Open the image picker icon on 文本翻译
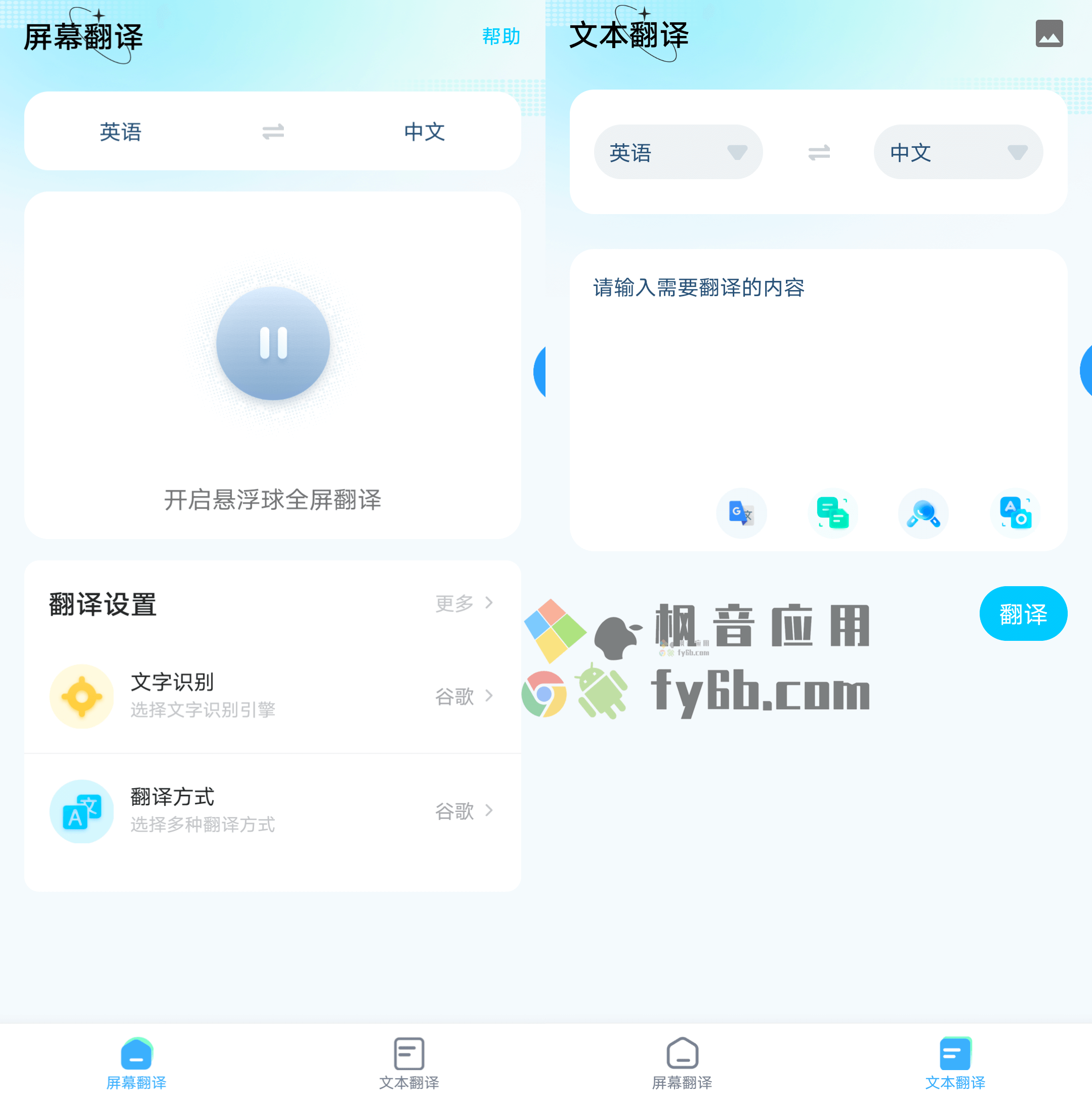This screenshot has width=1092, height=1104. (x=1048, y=34)
